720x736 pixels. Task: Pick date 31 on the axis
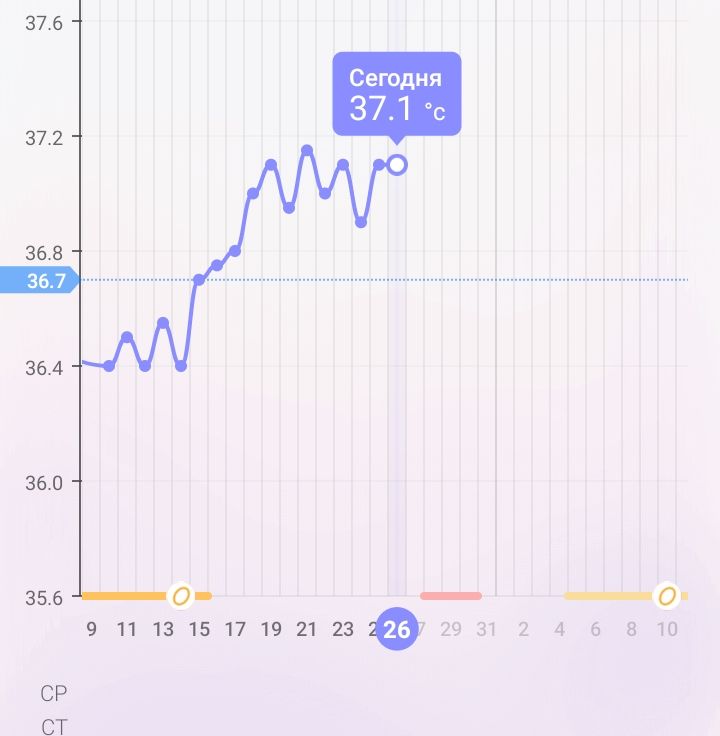tap(487, 630)
